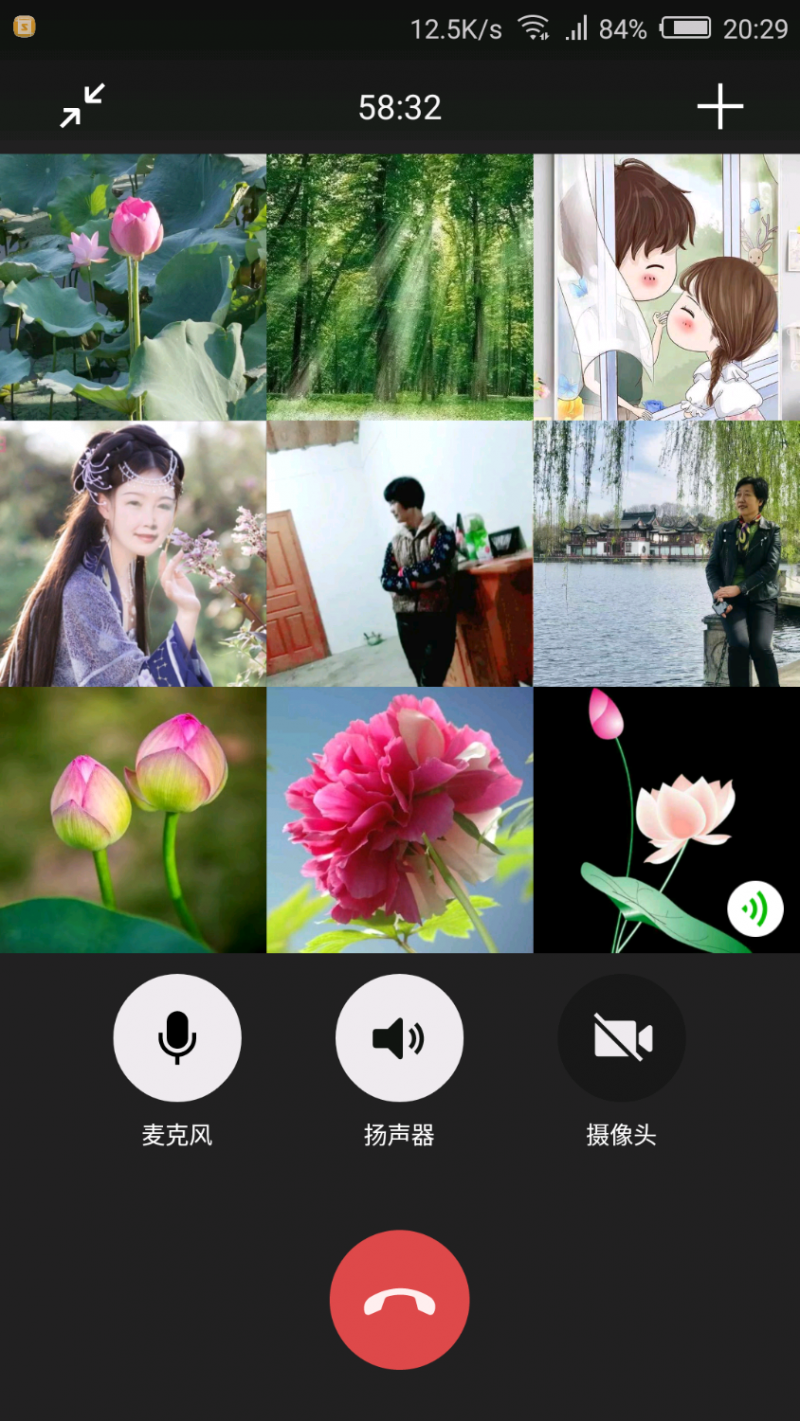
Task: Tap the Wi-Fi status bar icon
Action: (x=537, y=29)
